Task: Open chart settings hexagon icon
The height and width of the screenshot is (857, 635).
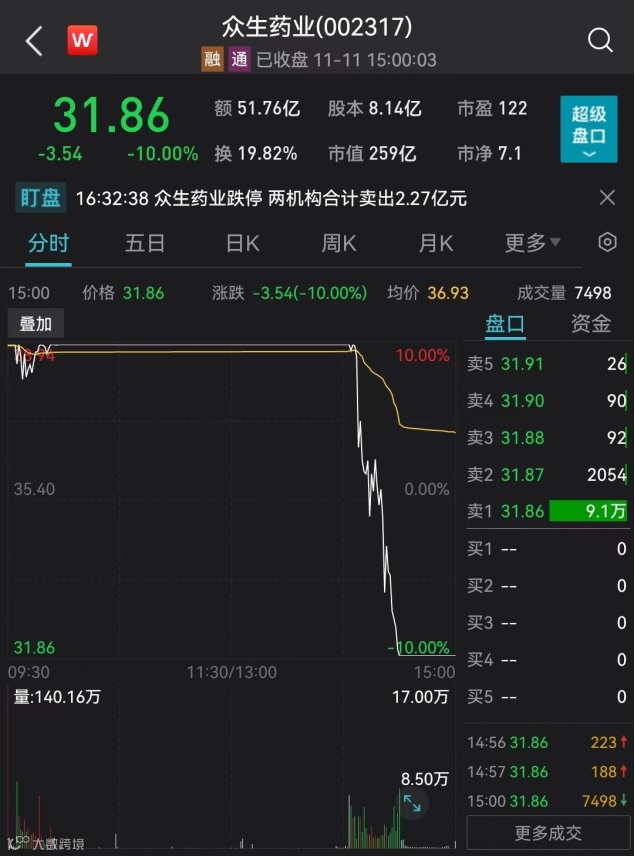Action: (607, 243)
